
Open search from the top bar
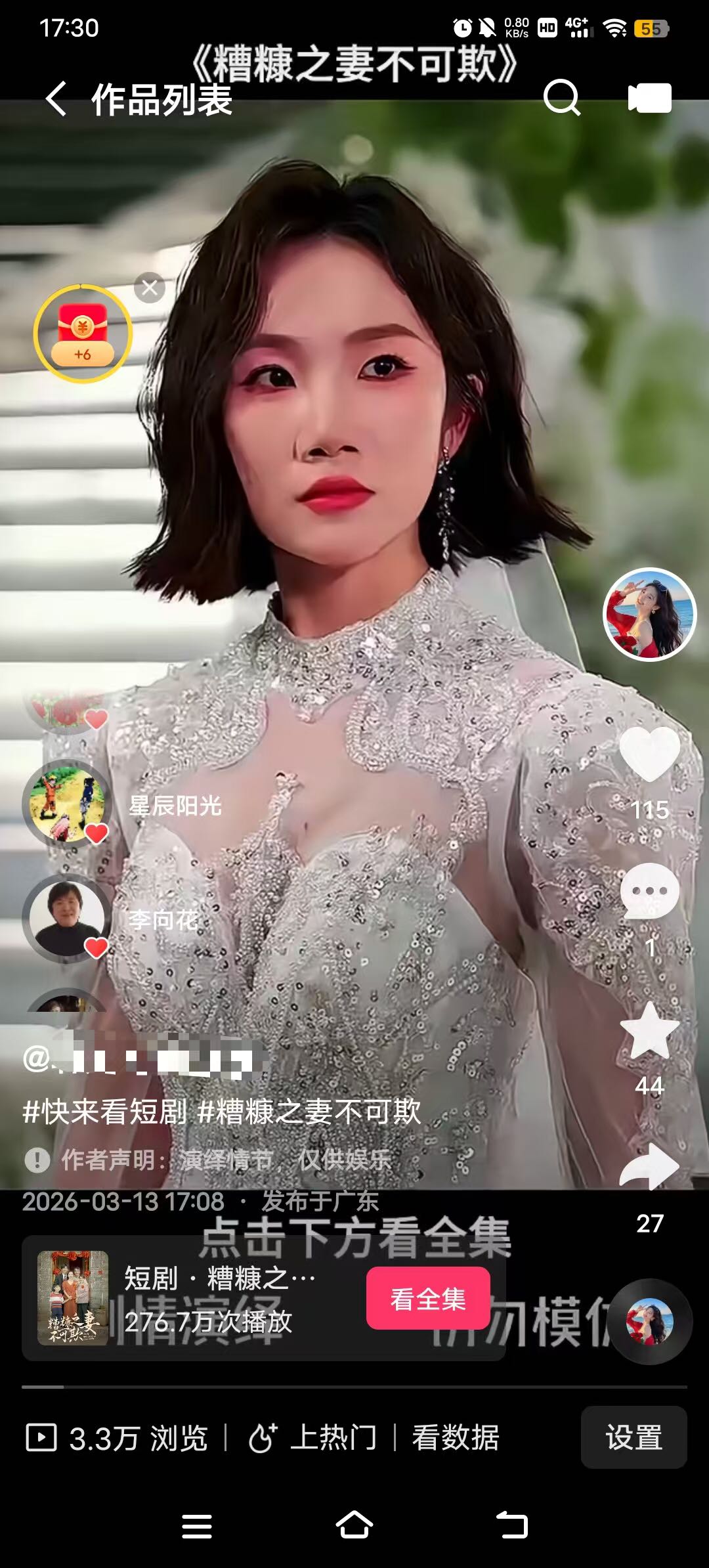(563, 99)
